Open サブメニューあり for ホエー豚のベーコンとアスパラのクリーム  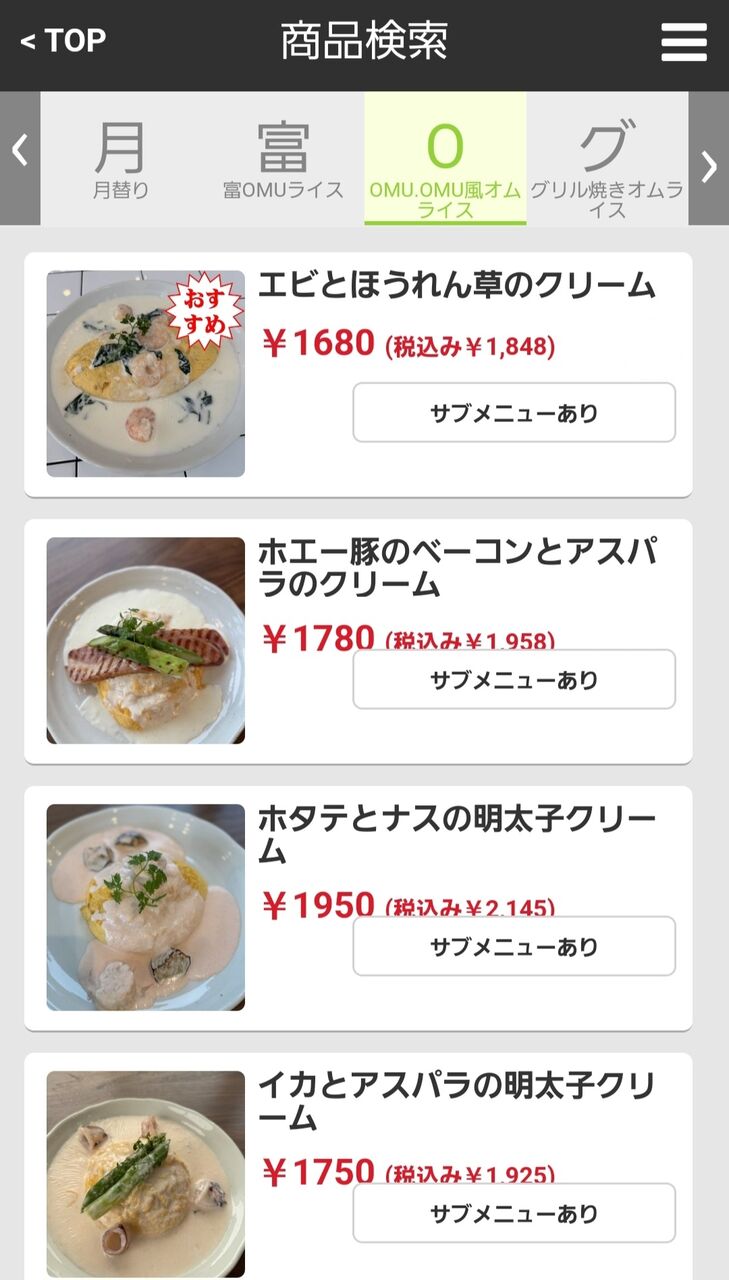[514, 680]
